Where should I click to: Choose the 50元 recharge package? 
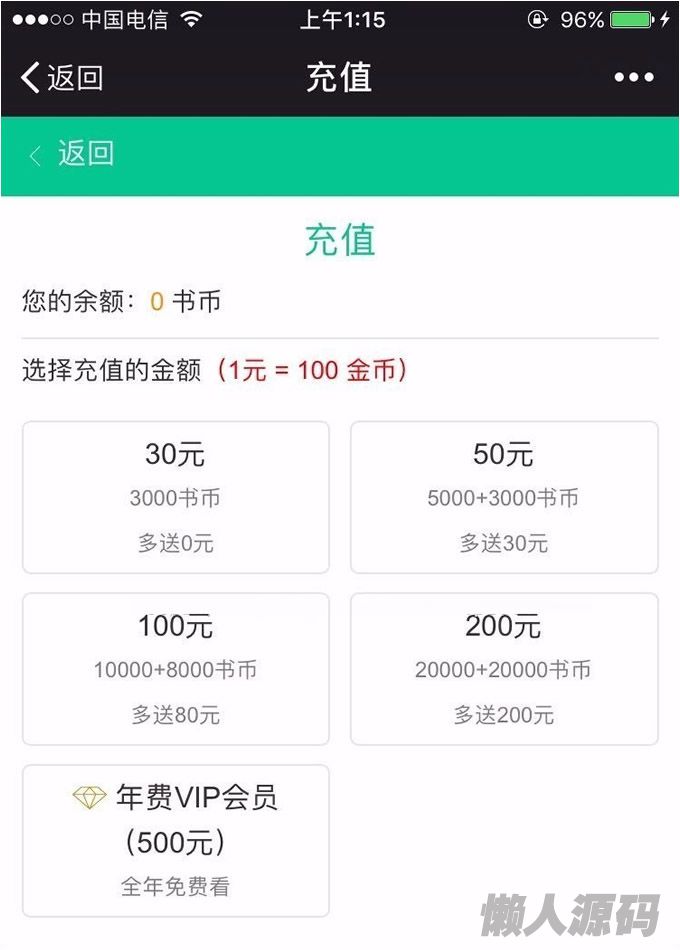[504, 497]
